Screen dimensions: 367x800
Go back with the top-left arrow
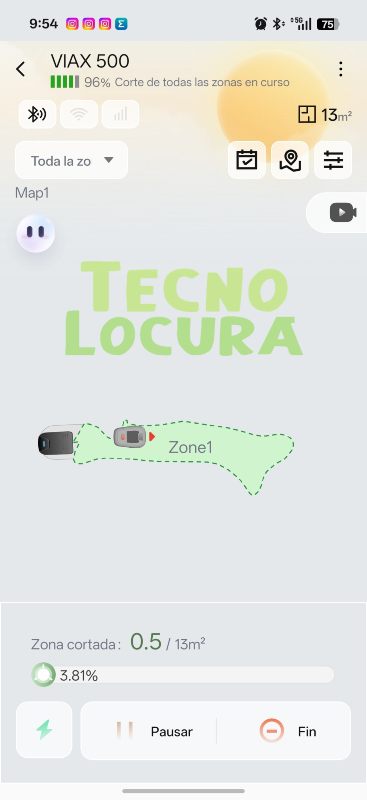pyautogui.click(x=20, y=69)
